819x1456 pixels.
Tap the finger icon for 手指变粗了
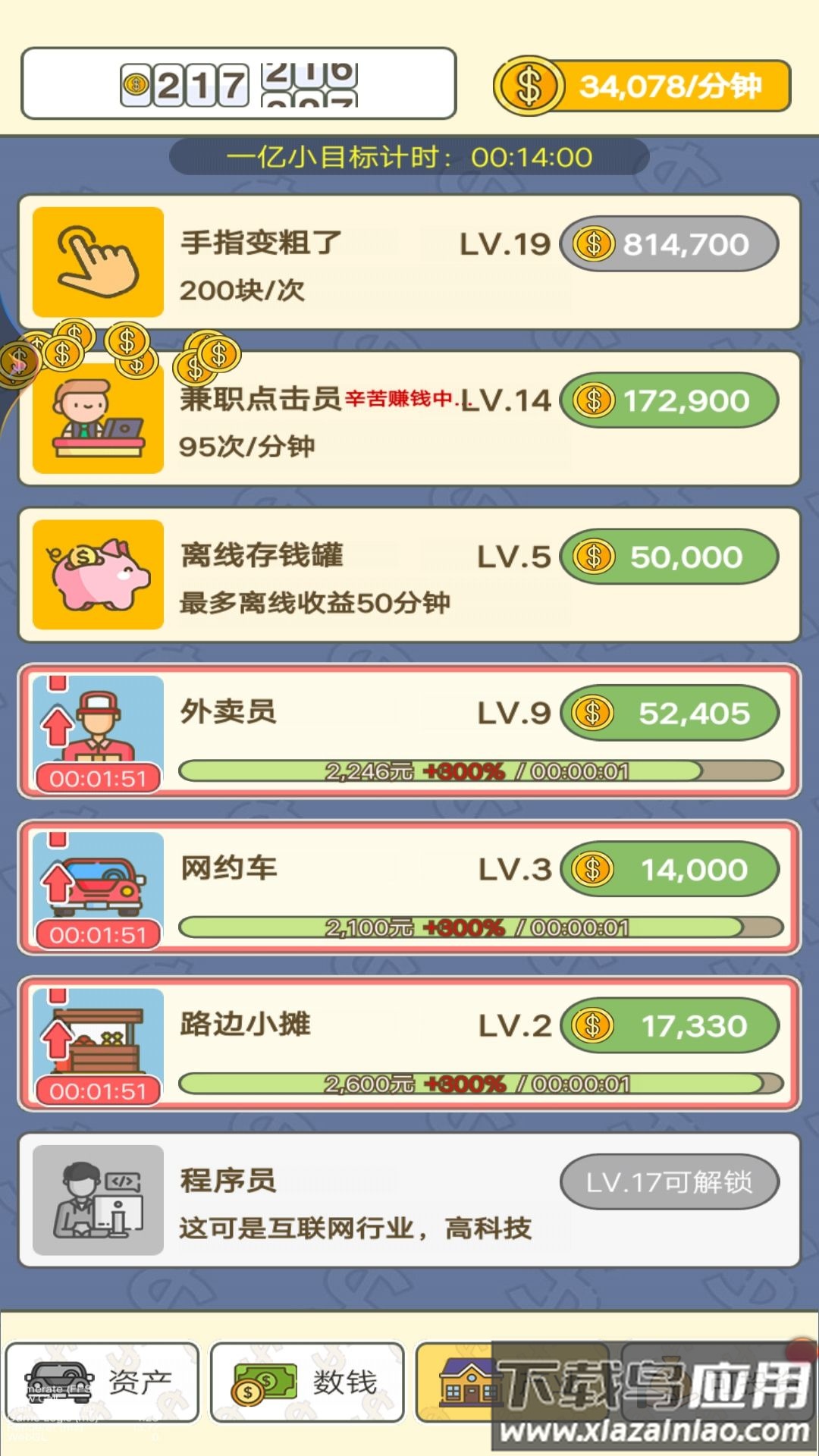pyautogui.click(x=97, y=262)
